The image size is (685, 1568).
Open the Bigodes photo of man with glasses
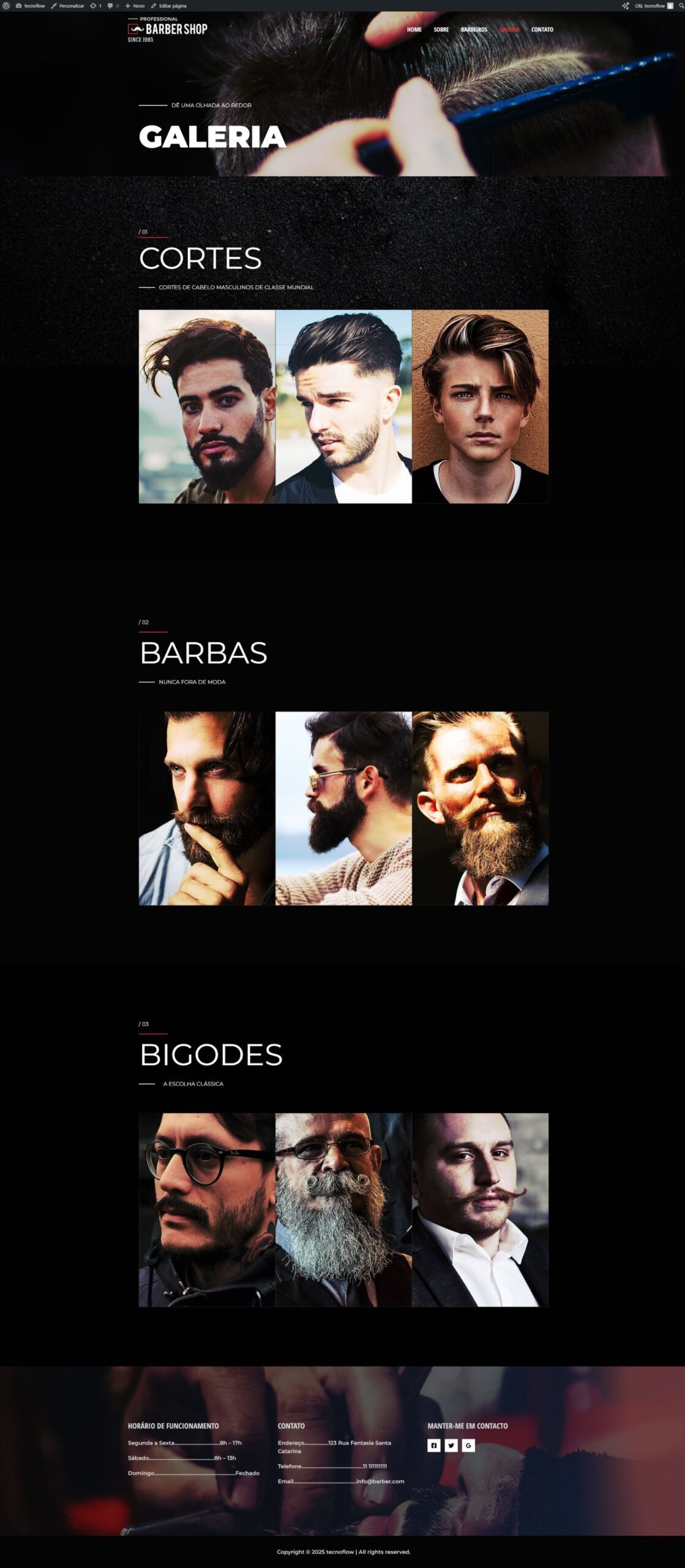(x=207, y=1210)
